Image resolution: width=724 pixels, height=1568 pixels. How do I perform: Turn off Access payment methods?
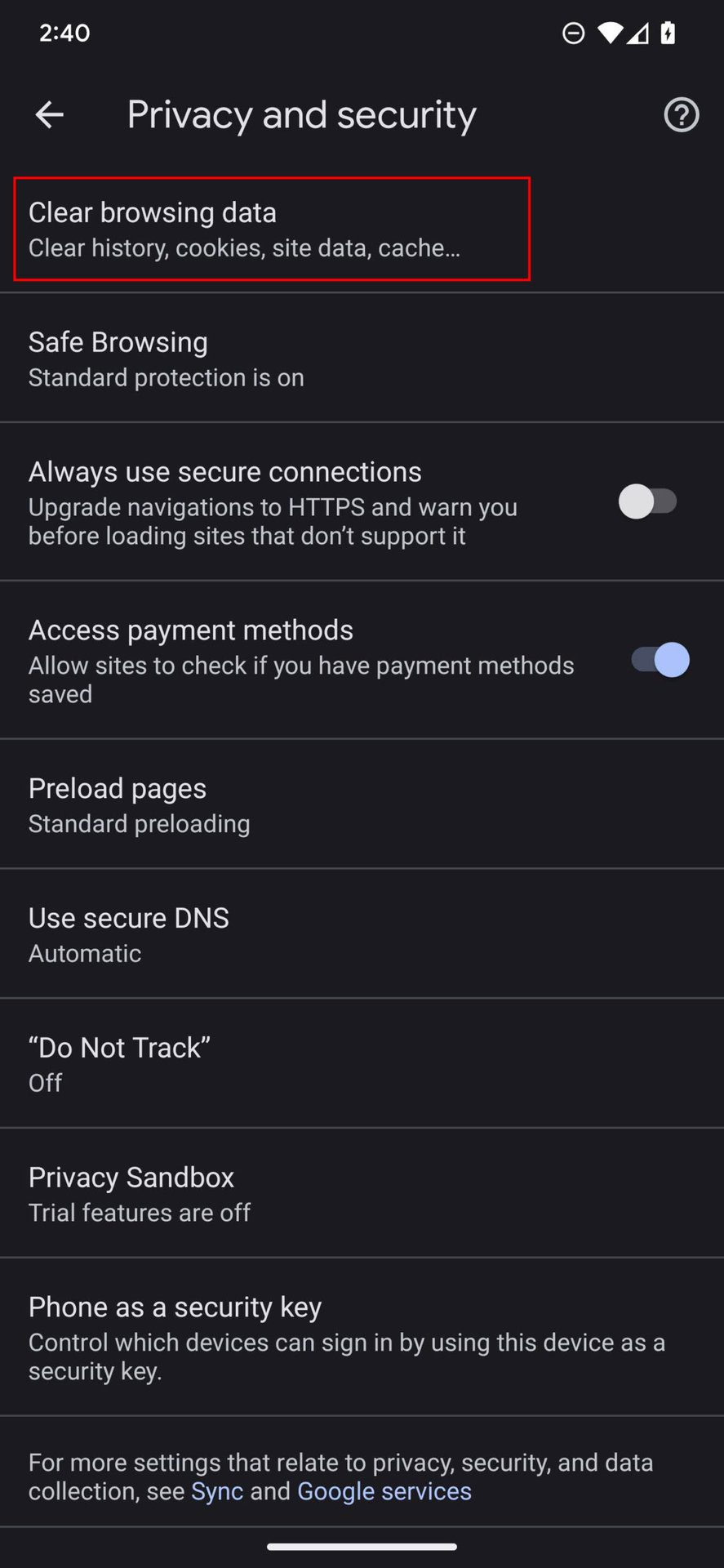[x=660, y=660]
